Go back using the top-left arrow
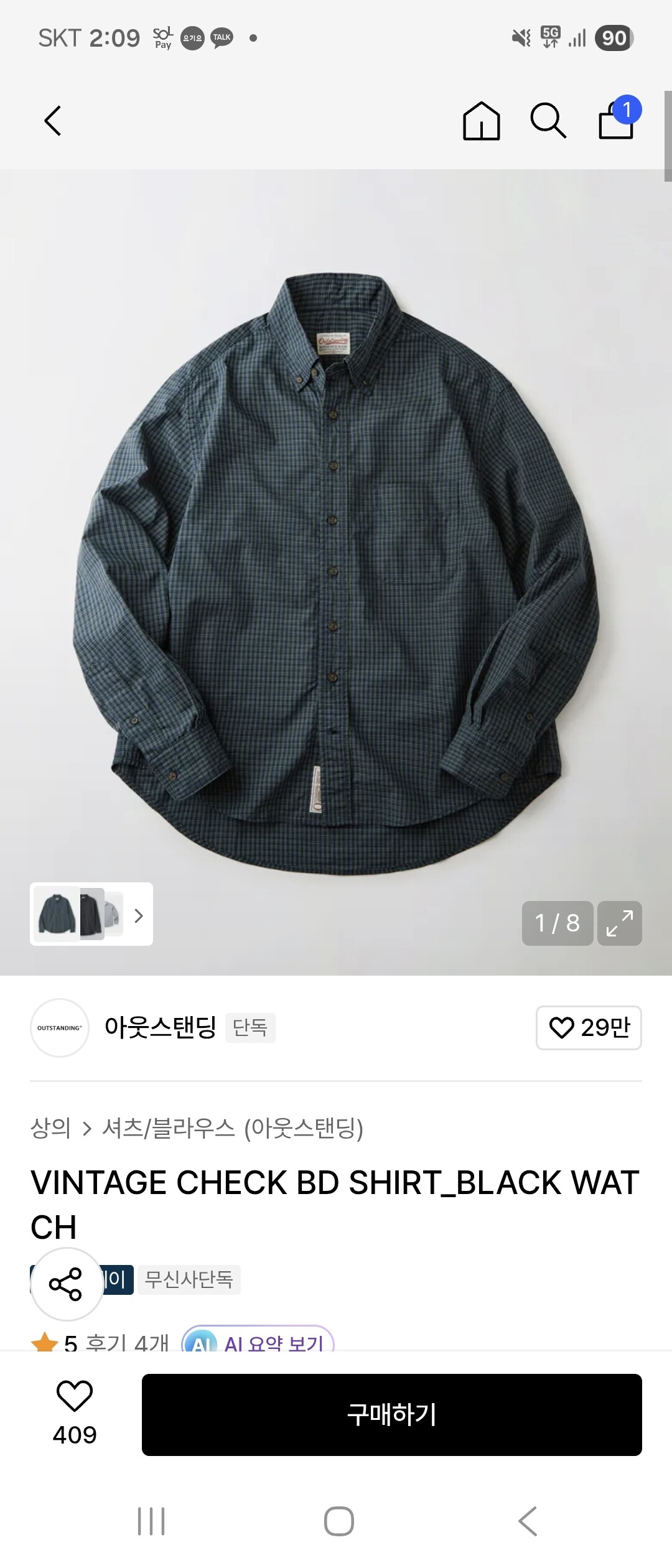This screenshot has width=672, height=1568. 54,121
